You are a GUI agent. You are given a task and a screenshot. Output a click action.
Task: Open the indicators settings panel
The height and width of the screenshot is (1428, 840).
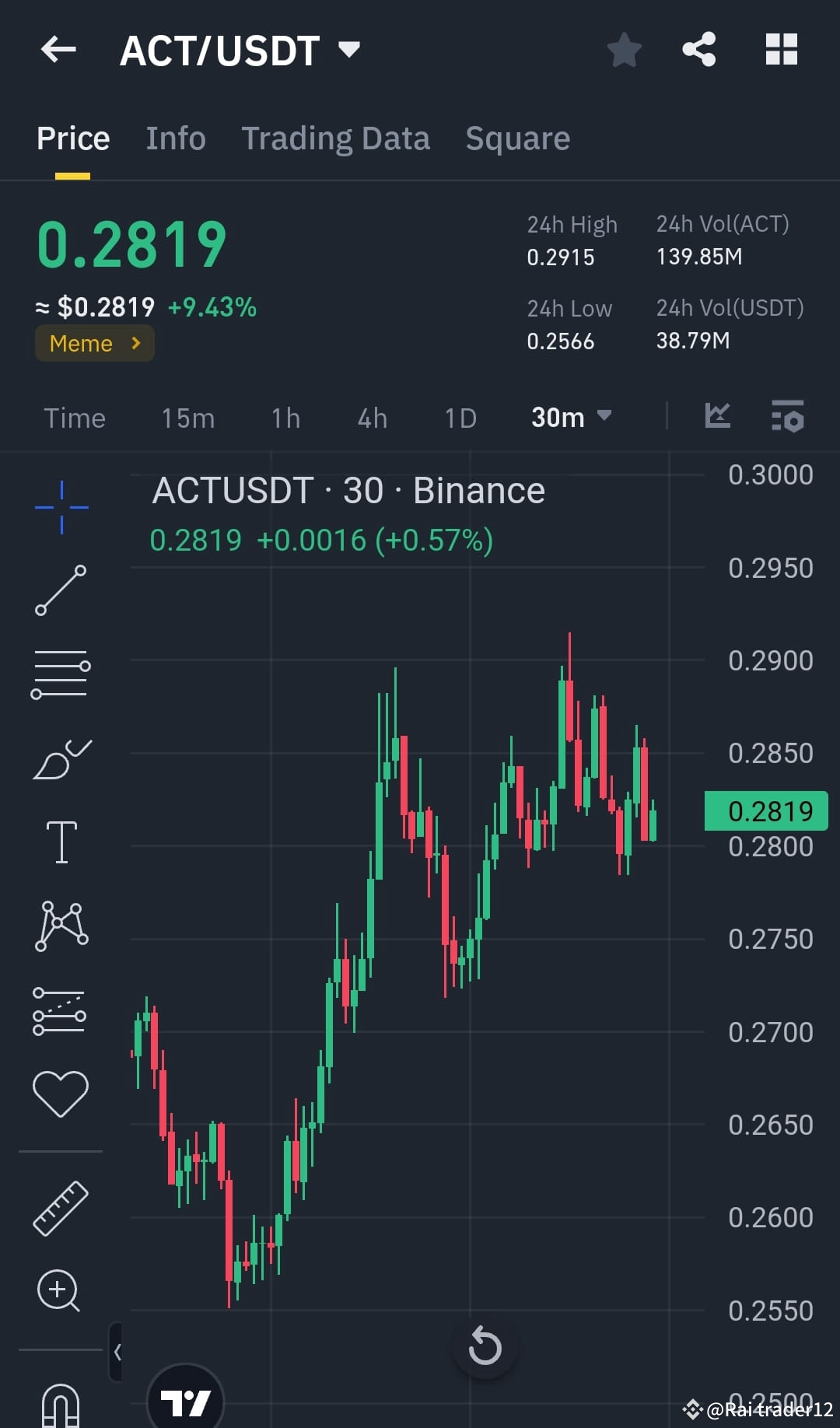(787, 418)
